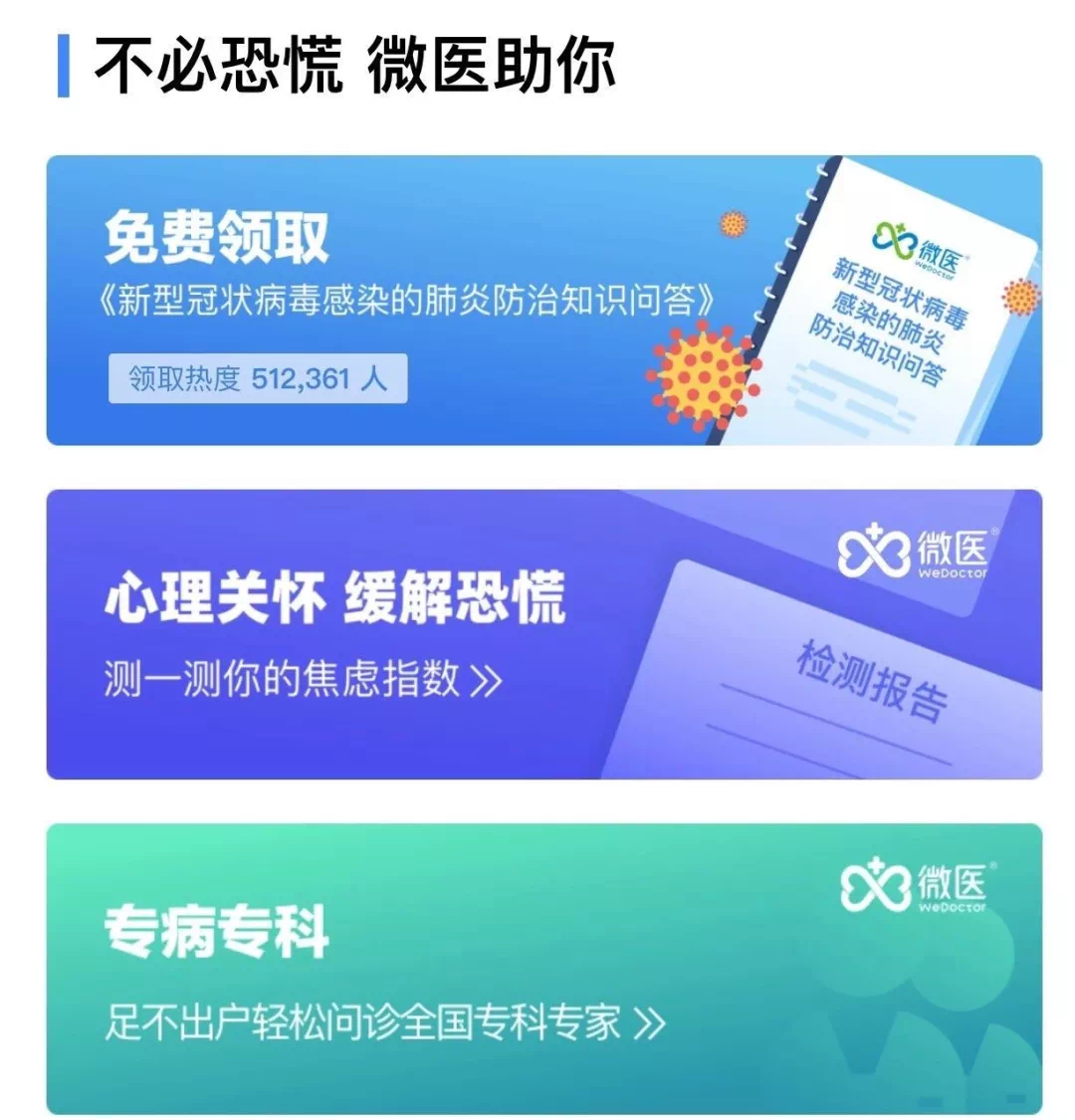Viewport: 1075px width, 1120px height.
Task: Open 心理关怀 缓解恐慌 anxiety test card
Action: tap(543, 634)
